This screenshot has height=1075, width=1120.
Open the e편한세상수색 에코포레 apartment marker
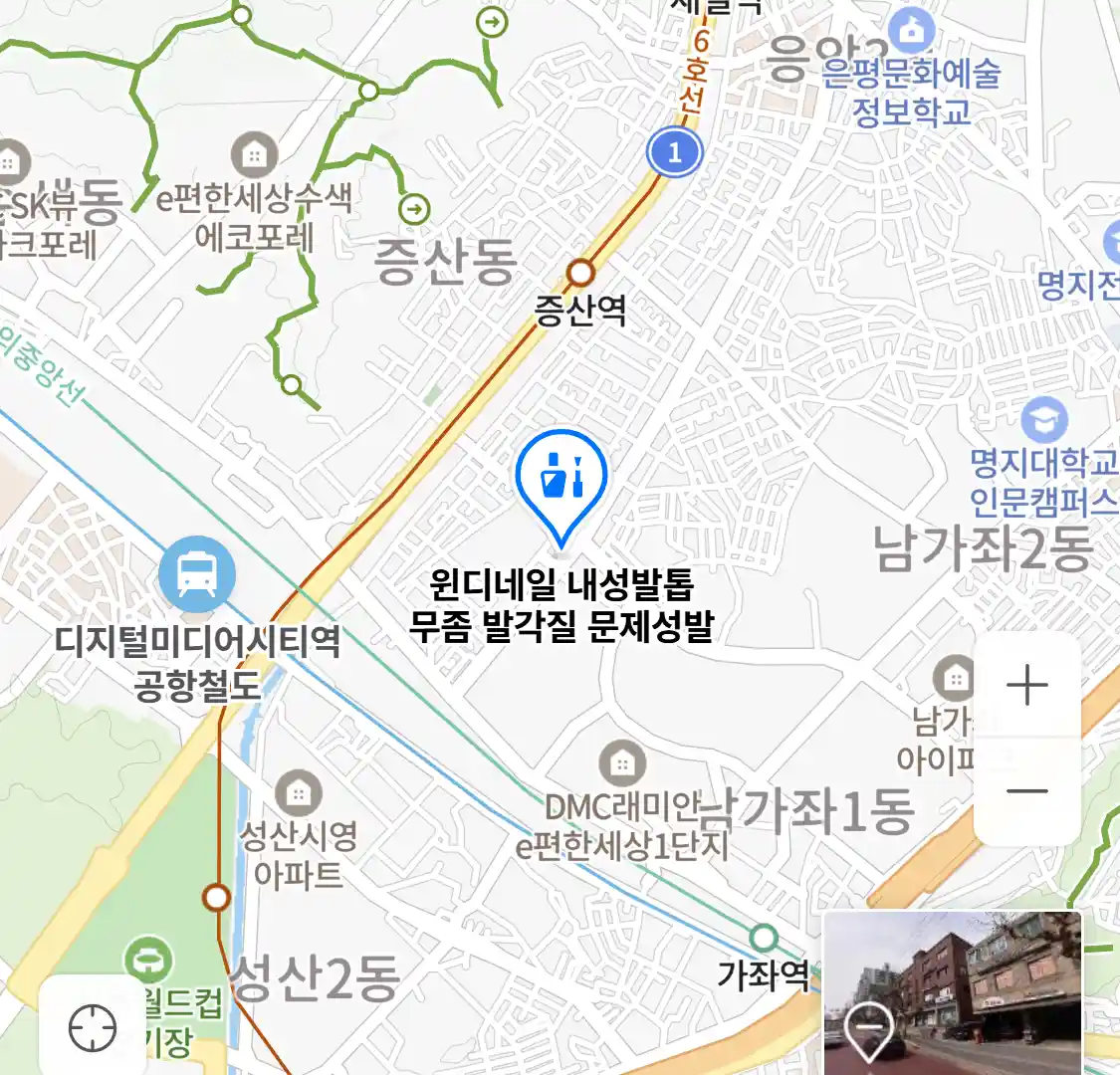[x=255, y=155]
